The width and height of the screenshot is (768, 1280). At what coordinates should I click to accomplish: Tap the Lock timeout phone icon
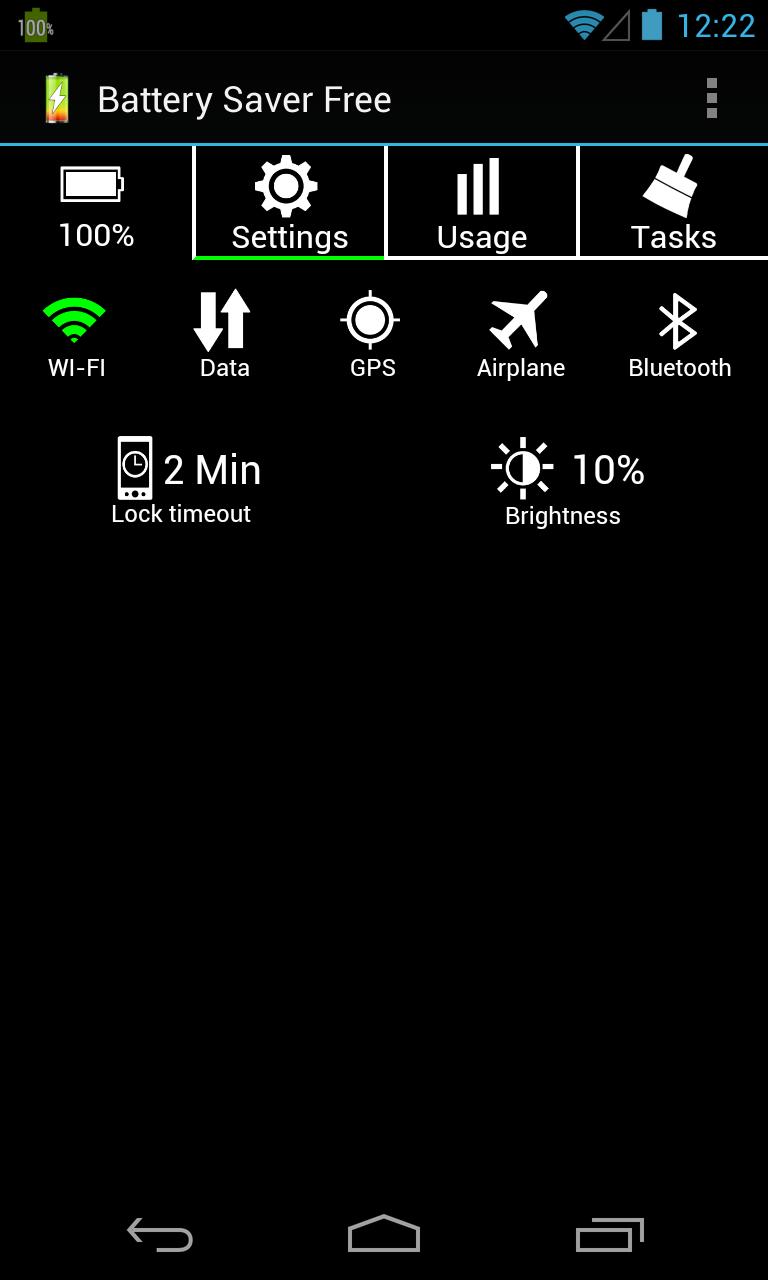pyautogui.click(x=135, y=467)
